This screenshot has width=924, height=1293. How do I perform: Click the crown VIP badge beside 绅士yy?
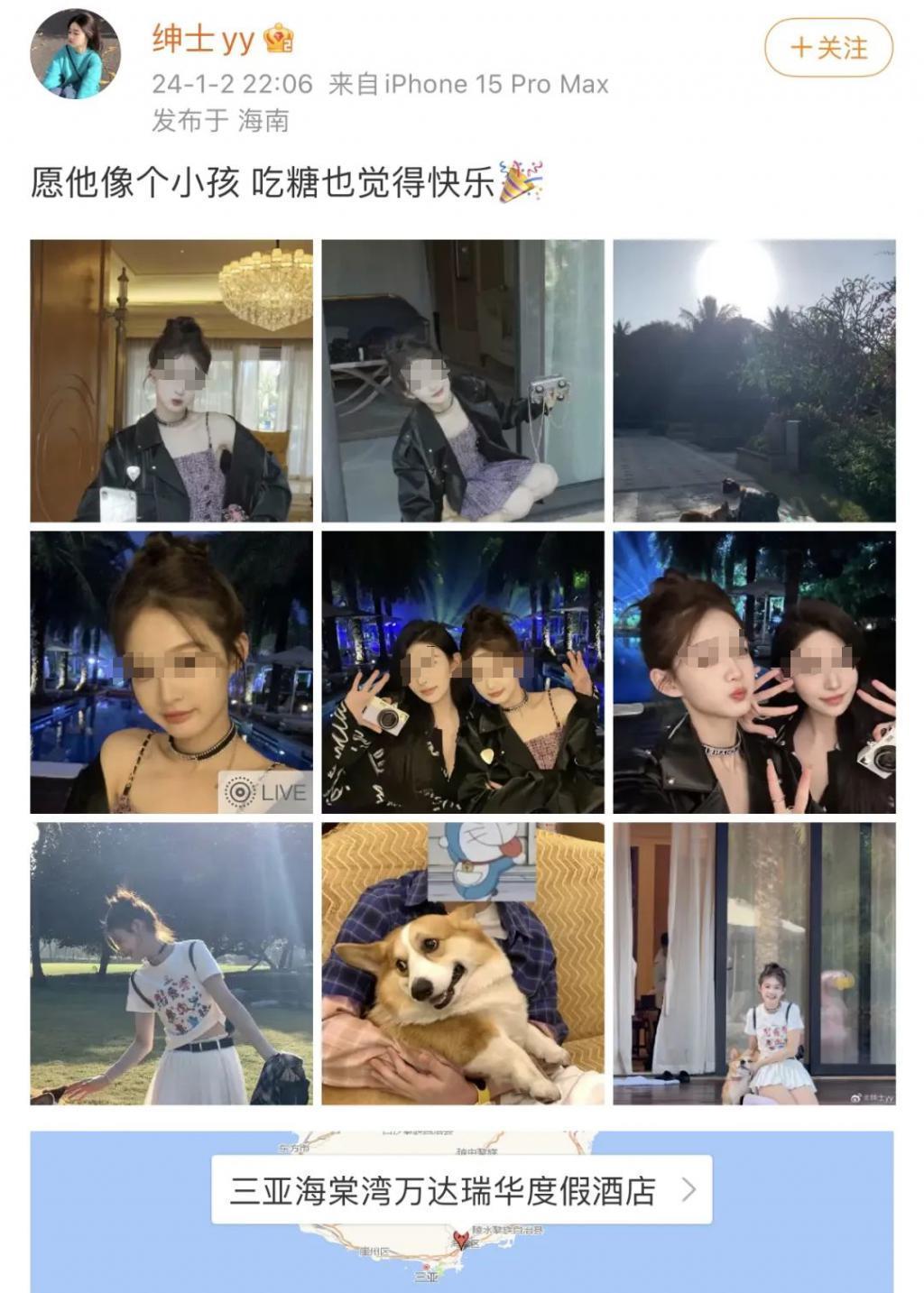point(277,40)
